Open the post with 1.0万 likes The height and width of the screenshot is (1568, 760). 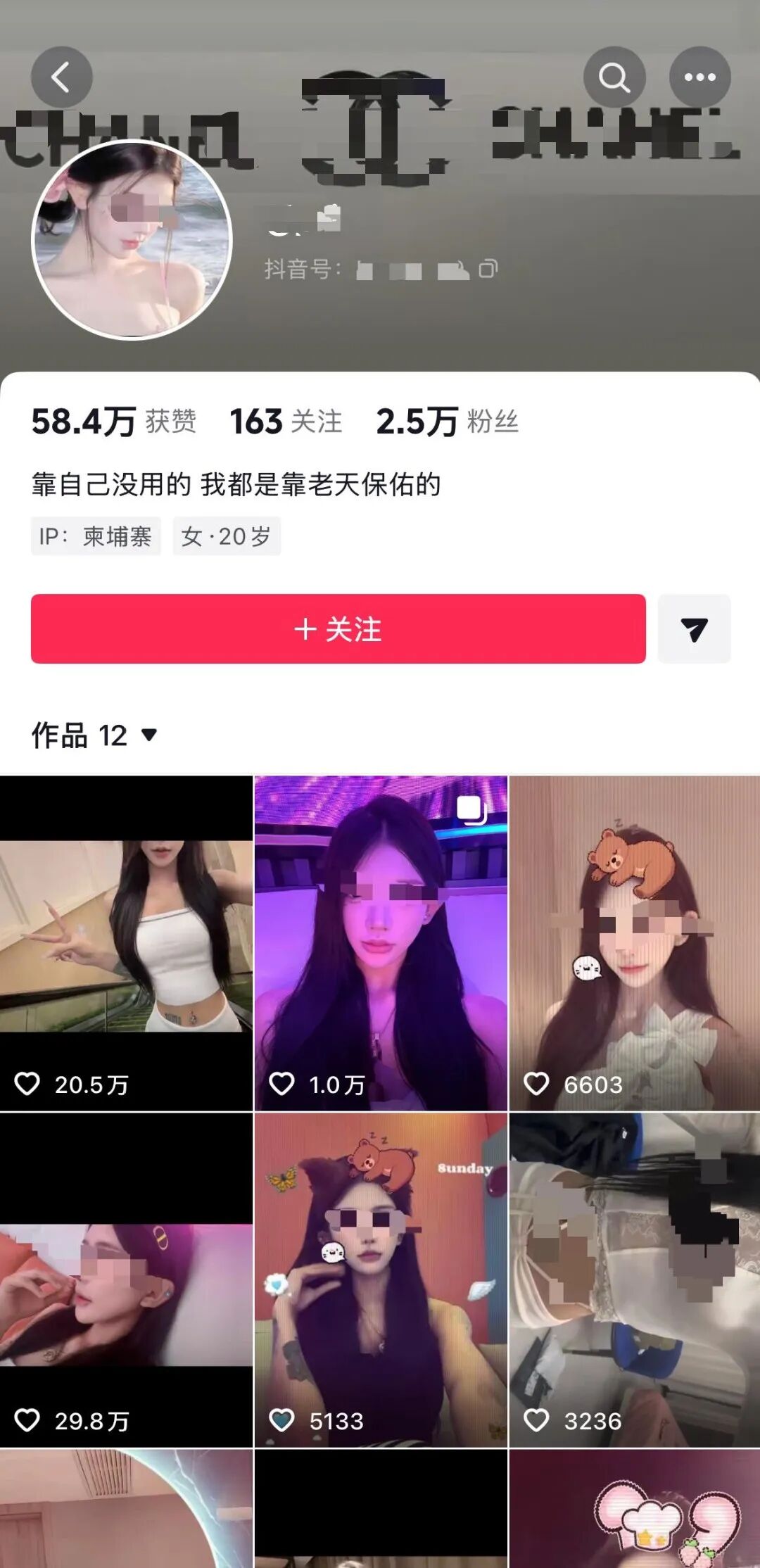[x=381, y=943]
